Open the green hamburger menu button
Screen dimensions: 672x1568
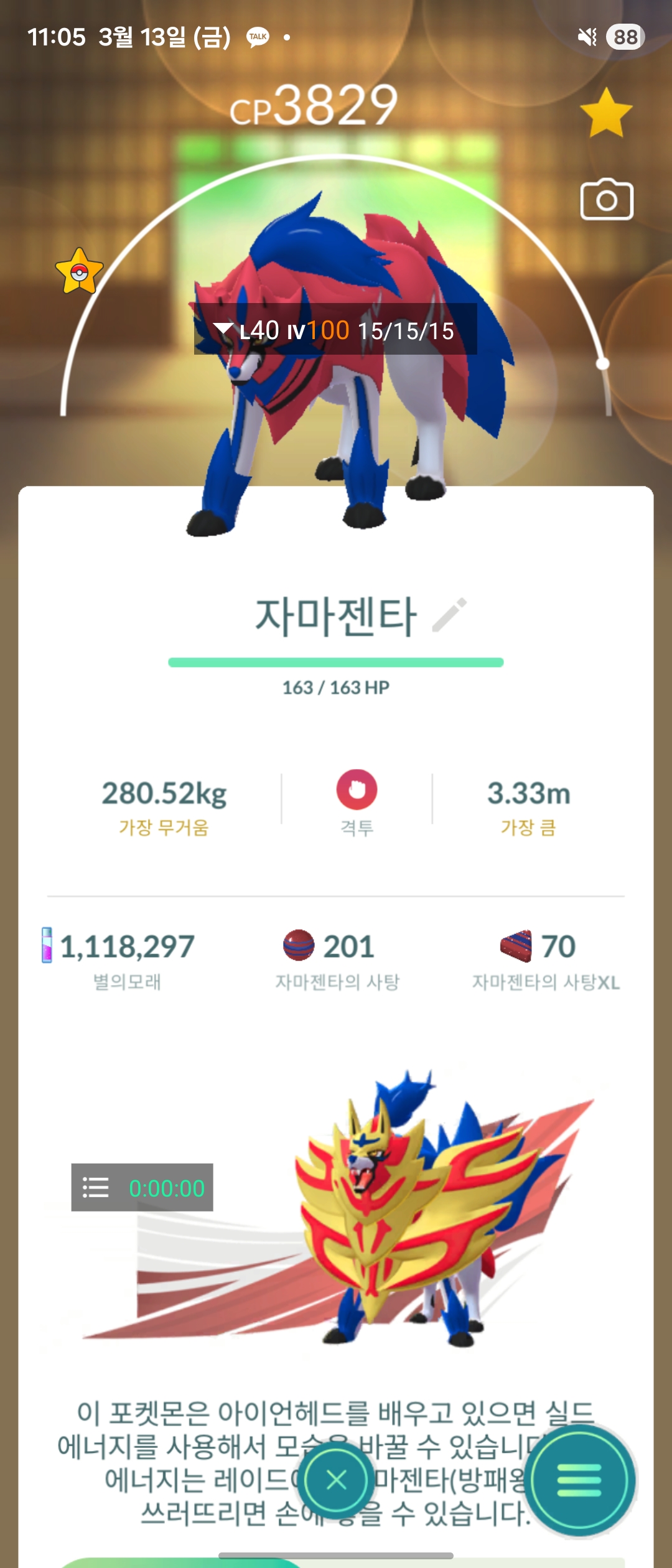579,1480
